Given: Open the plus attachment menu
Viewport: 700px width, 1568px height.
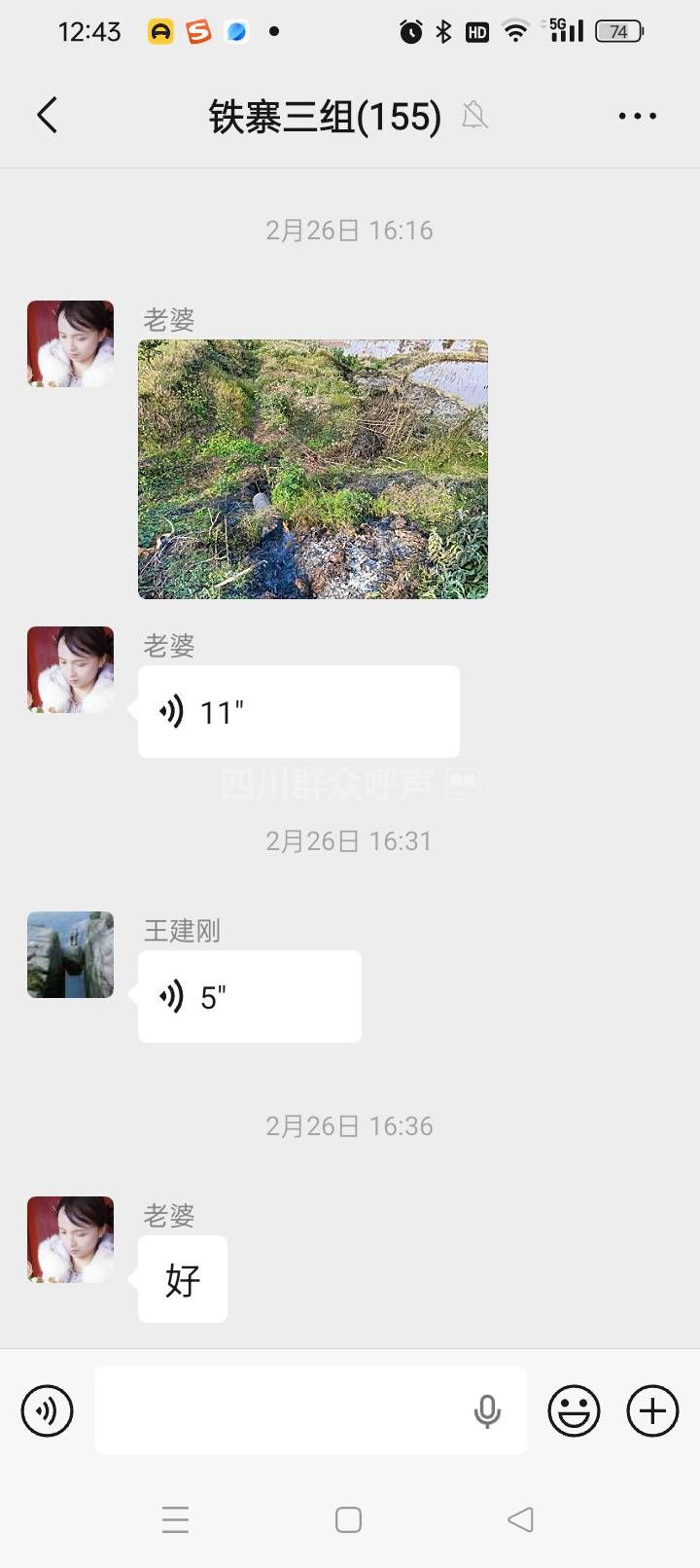Looking at the screenshot, I should pyautogui.click(x=652, y=1410).
